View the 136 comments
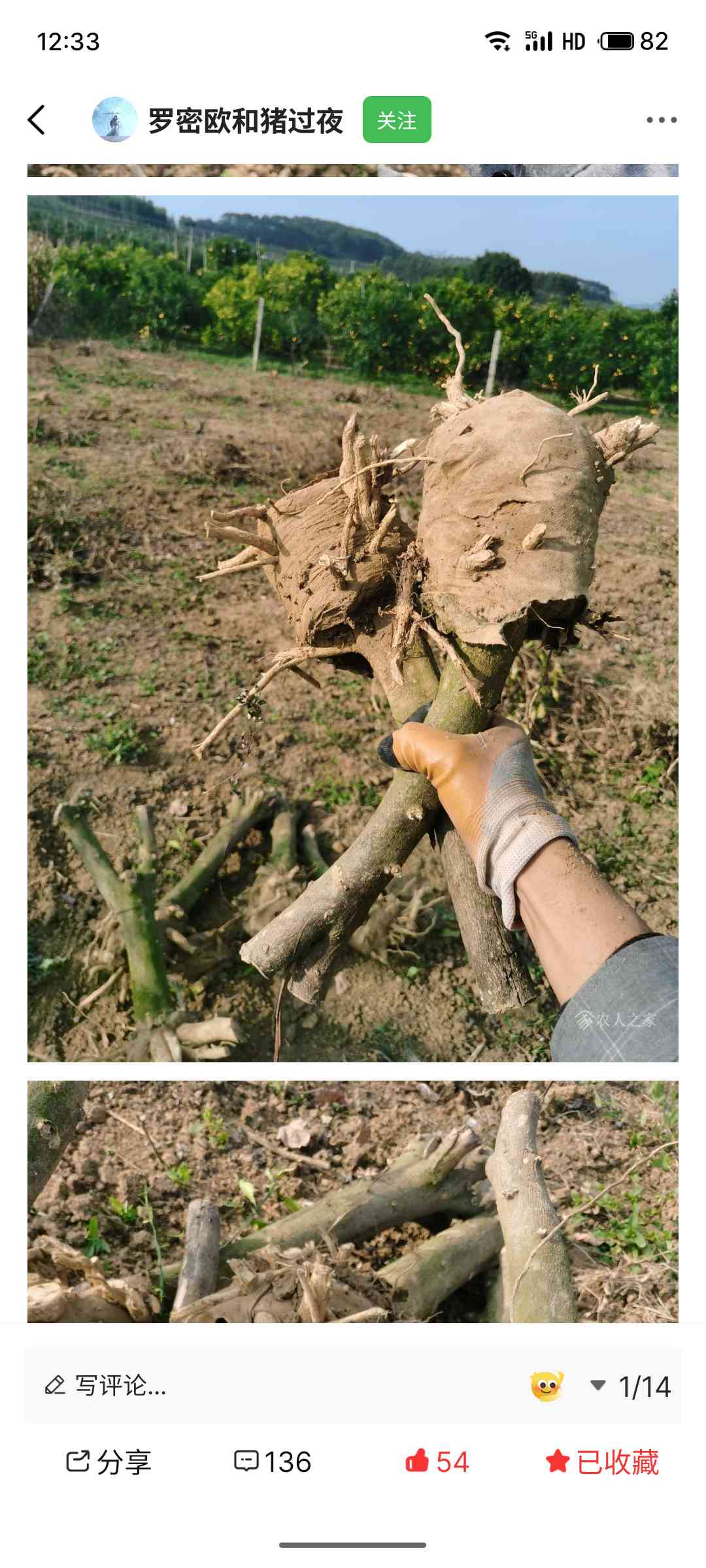Image resolution: width=706 pixels, height=1568 pixels. tap(273, 1462)
